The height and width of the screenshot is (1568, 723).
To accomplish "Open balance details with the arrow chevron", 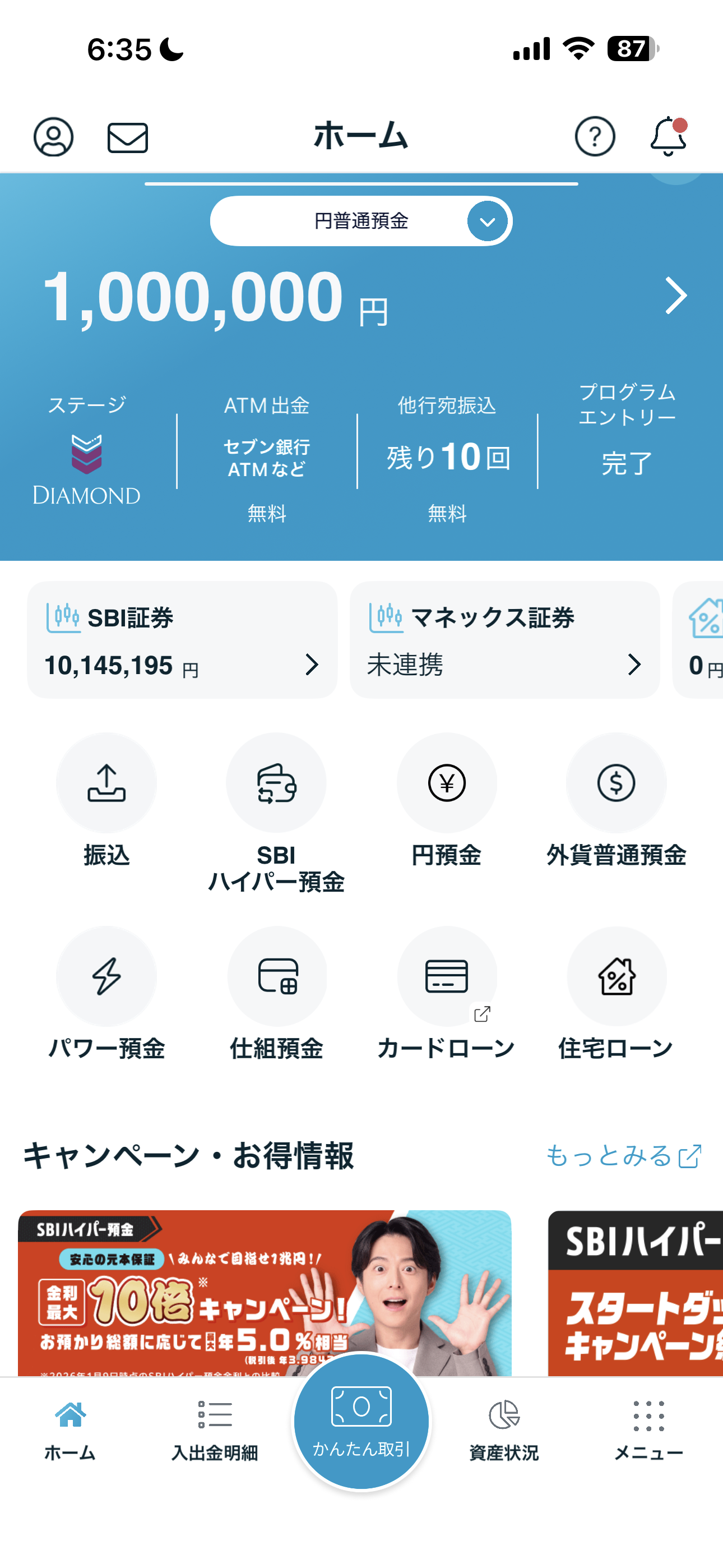I will pyautogui.click(x=675, y=296).
